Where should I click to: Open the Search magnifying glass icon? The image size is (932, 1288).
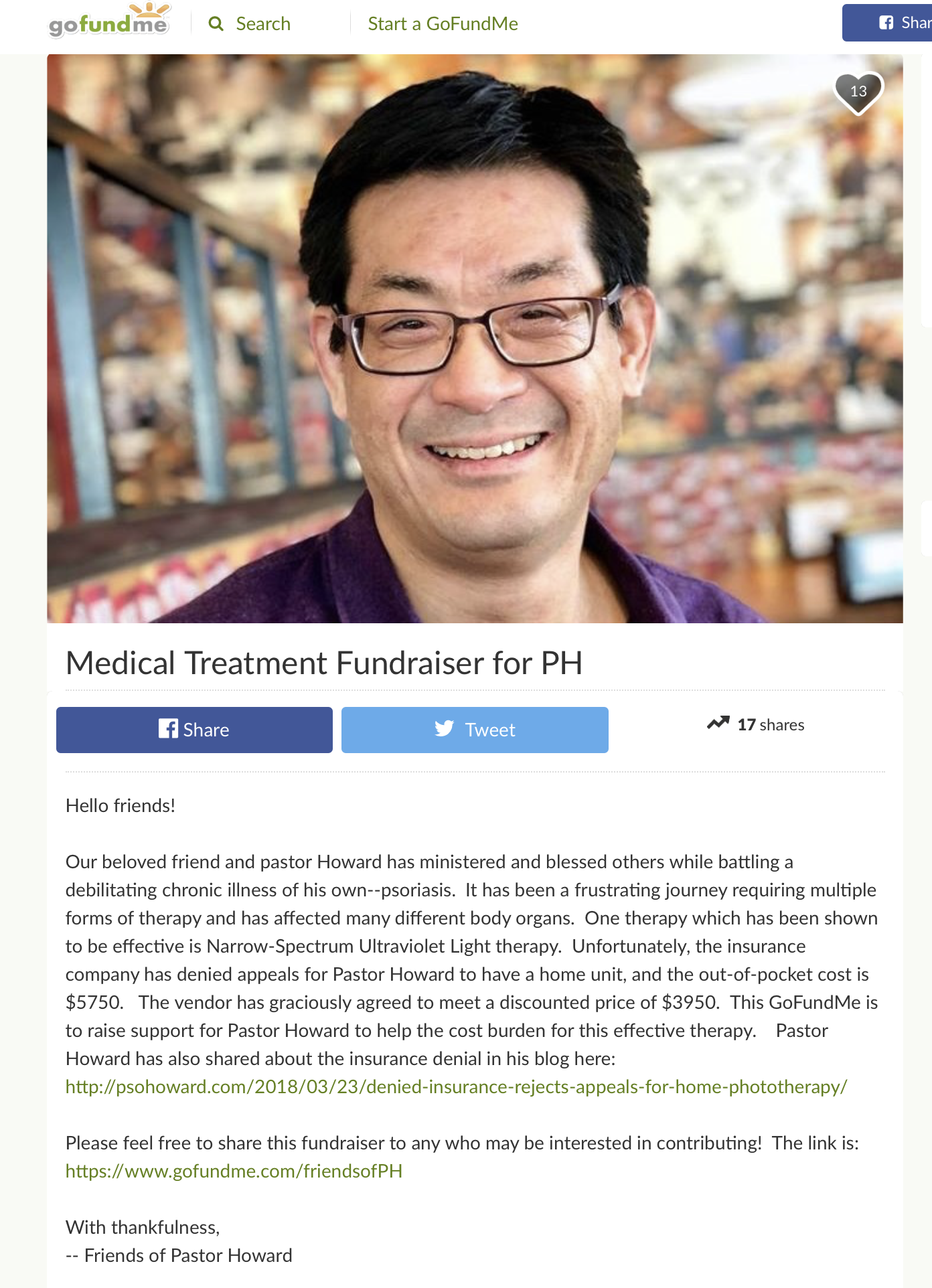pos(216,23)
